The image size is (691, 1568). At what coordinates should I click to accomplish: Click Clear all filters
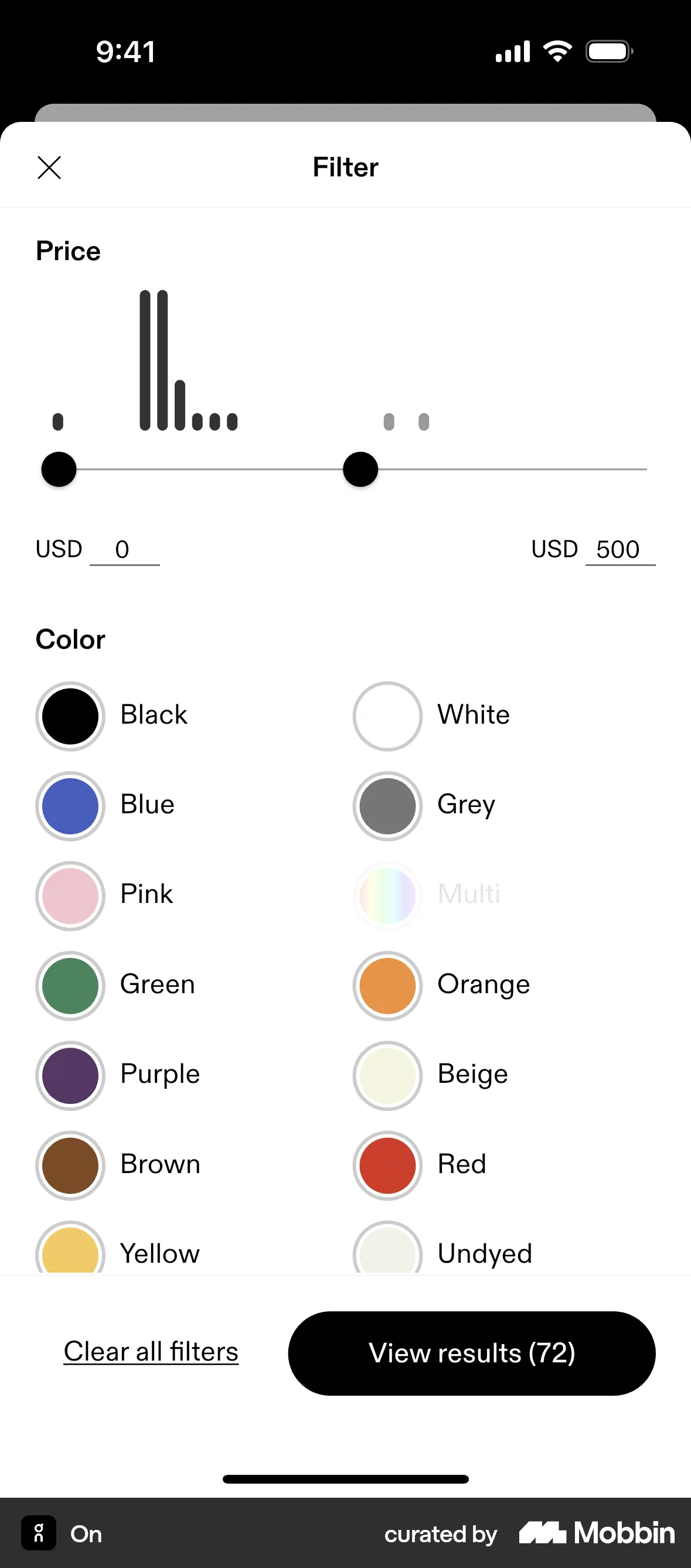(x=151, y=1351)
